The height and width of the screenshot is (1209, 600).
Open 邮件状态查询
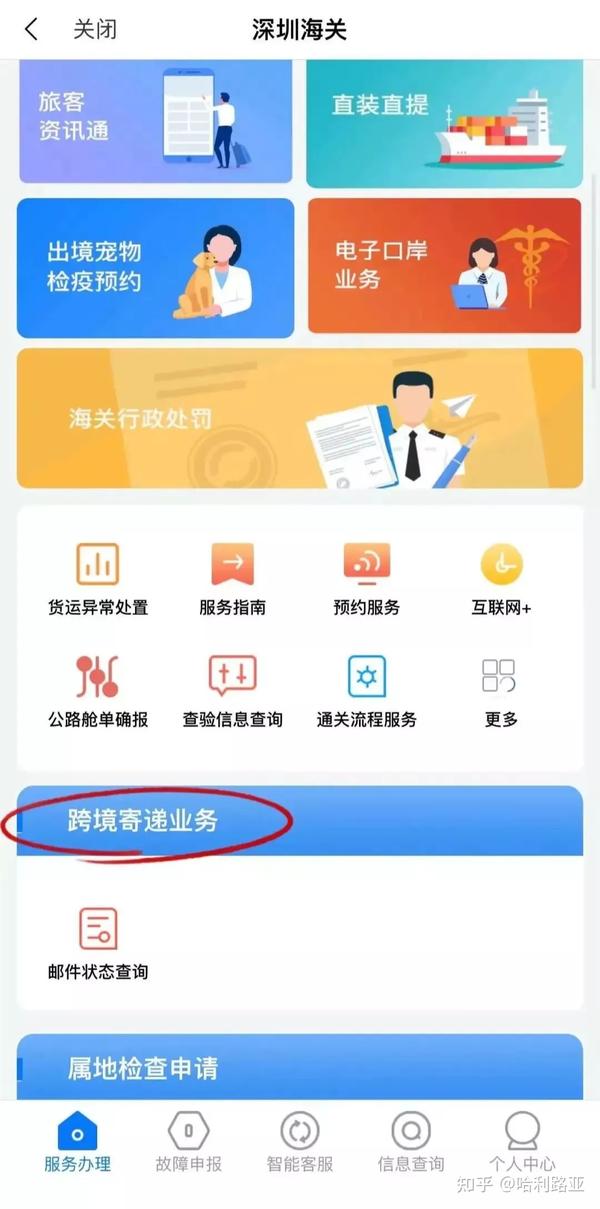pos(98,943)
